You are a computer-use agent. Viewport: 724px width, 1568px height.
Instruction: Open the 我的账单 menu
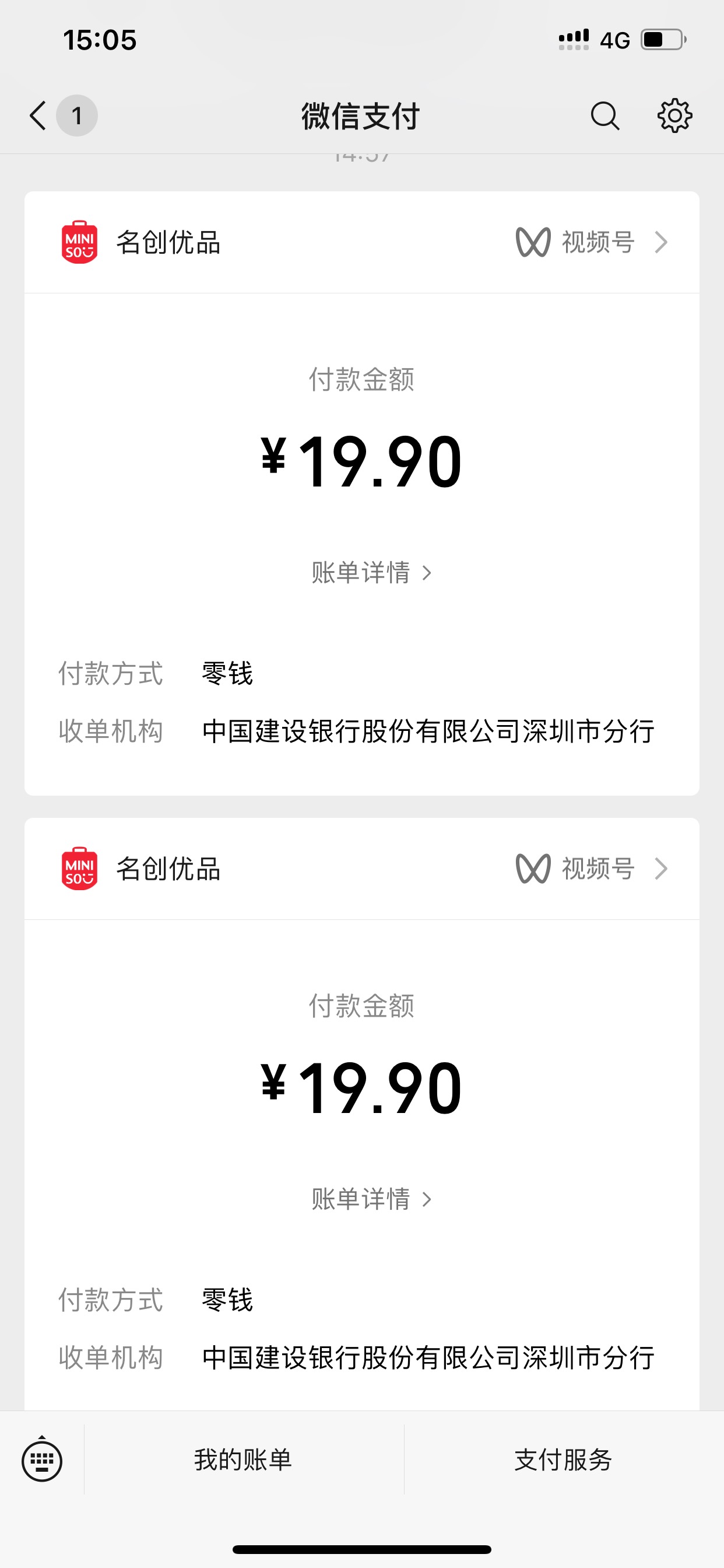tap(243, 1459)
